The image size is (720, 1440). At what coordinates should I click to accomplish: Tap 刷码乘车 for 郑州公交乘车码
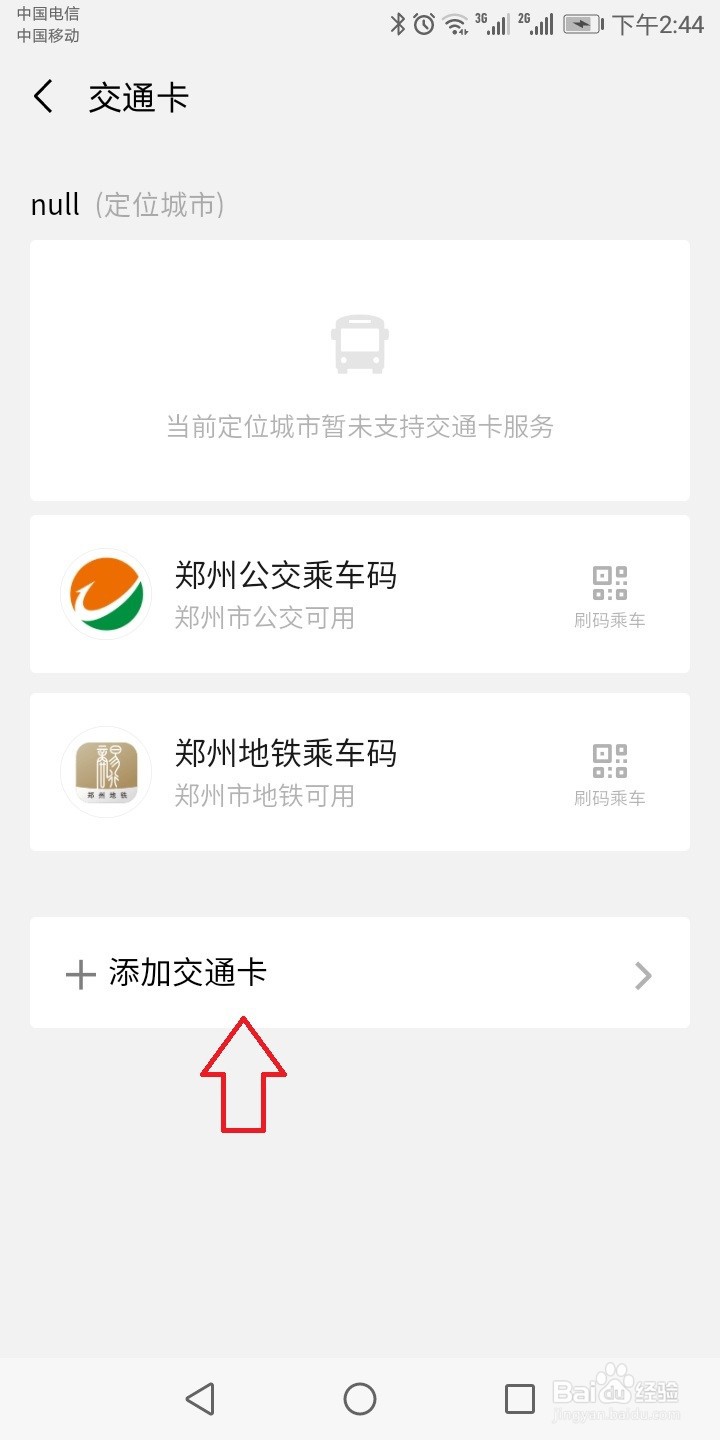609,597
